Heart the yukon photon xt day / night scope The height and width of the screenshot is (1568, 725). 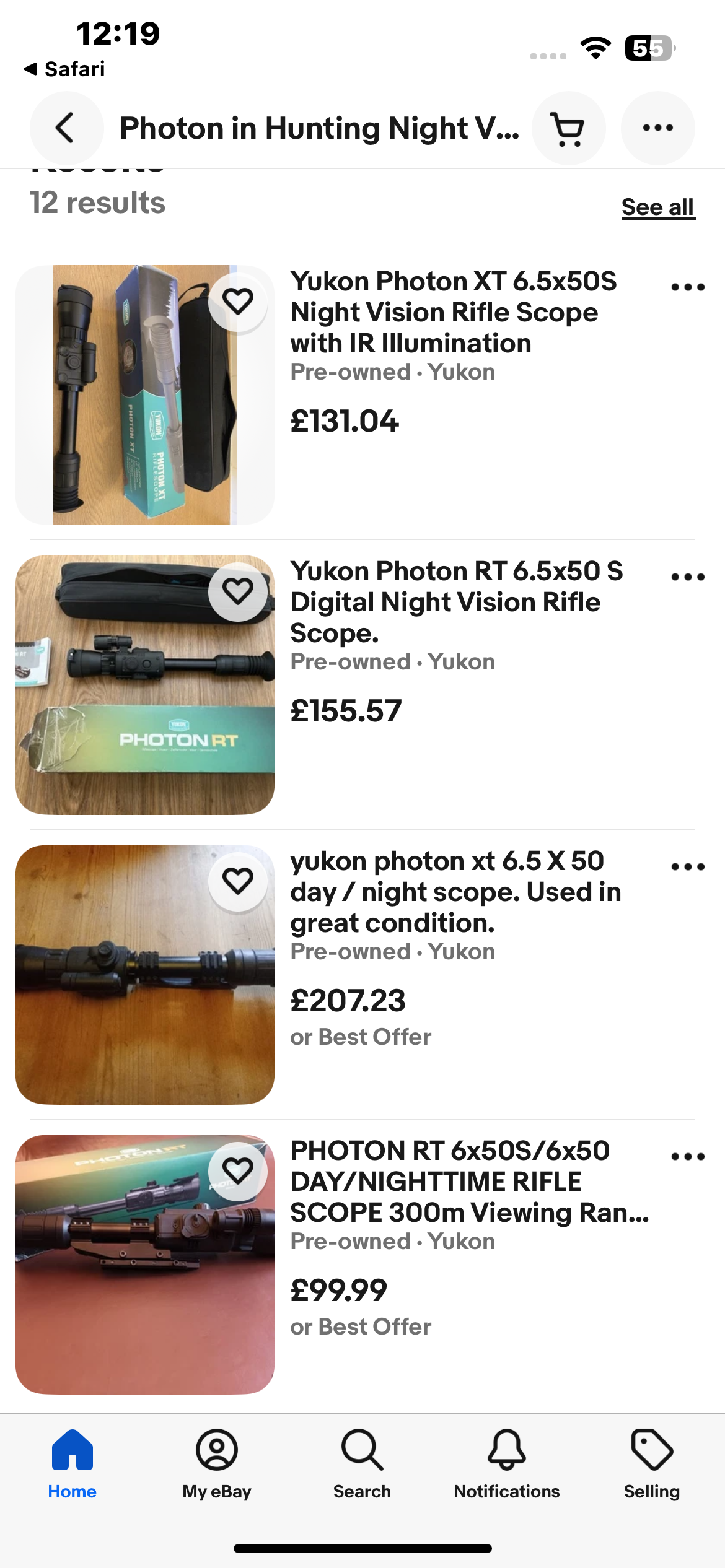[238, 881]
